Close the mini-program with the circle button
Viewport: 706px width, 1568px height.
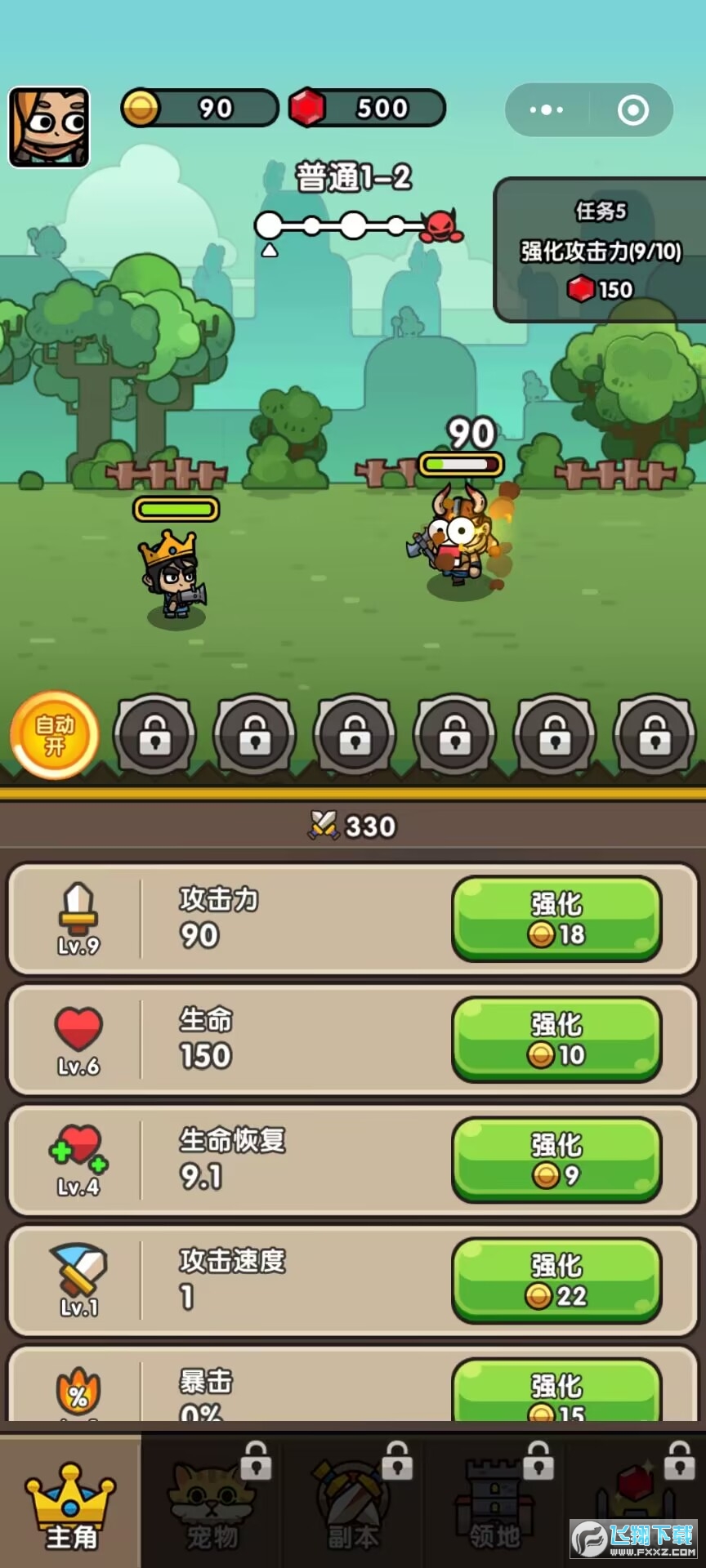point(632,109)
